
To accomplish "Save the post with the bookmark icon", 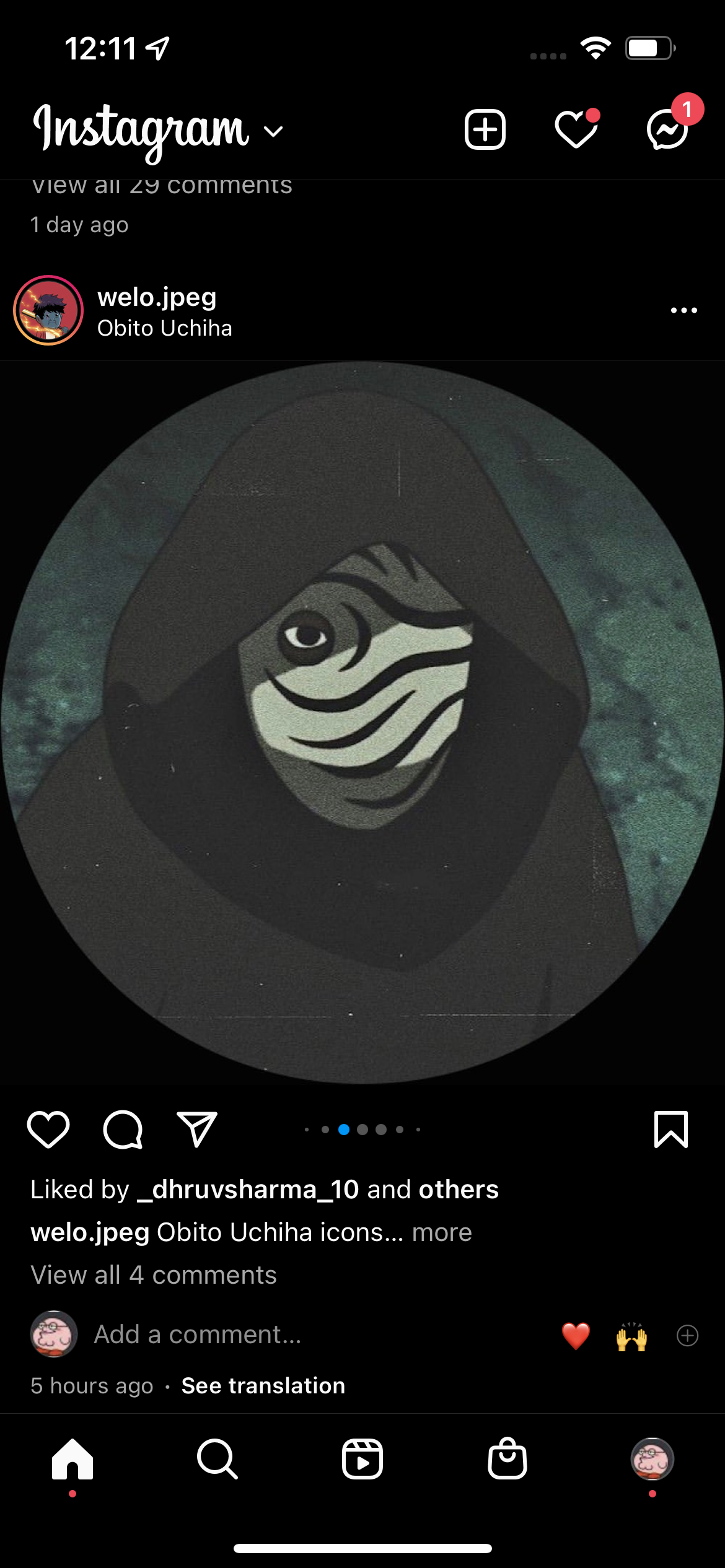I will click(x=671, y=1130).
